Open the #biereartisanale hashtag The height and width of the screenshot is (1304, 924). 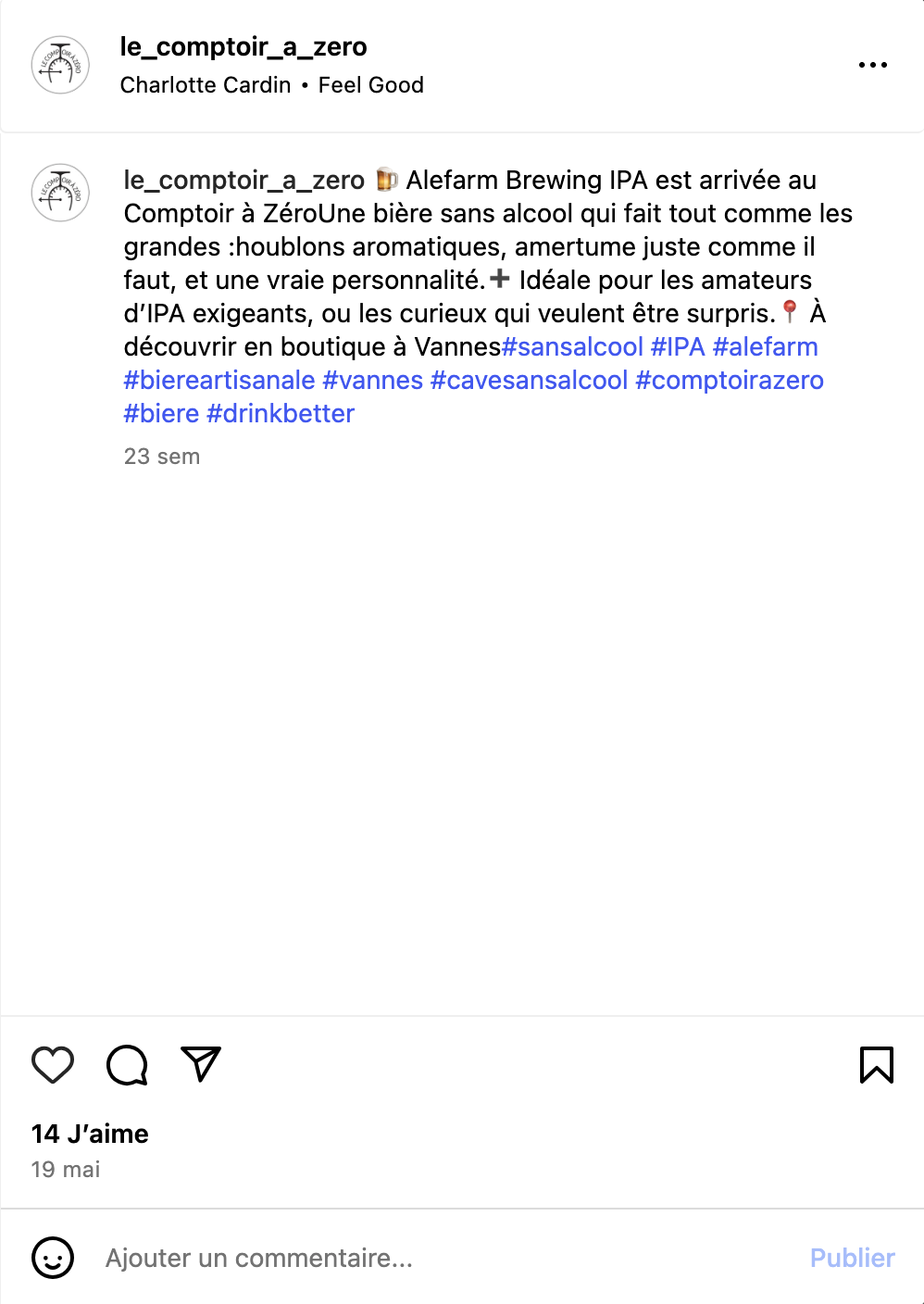tap(219, 381)
